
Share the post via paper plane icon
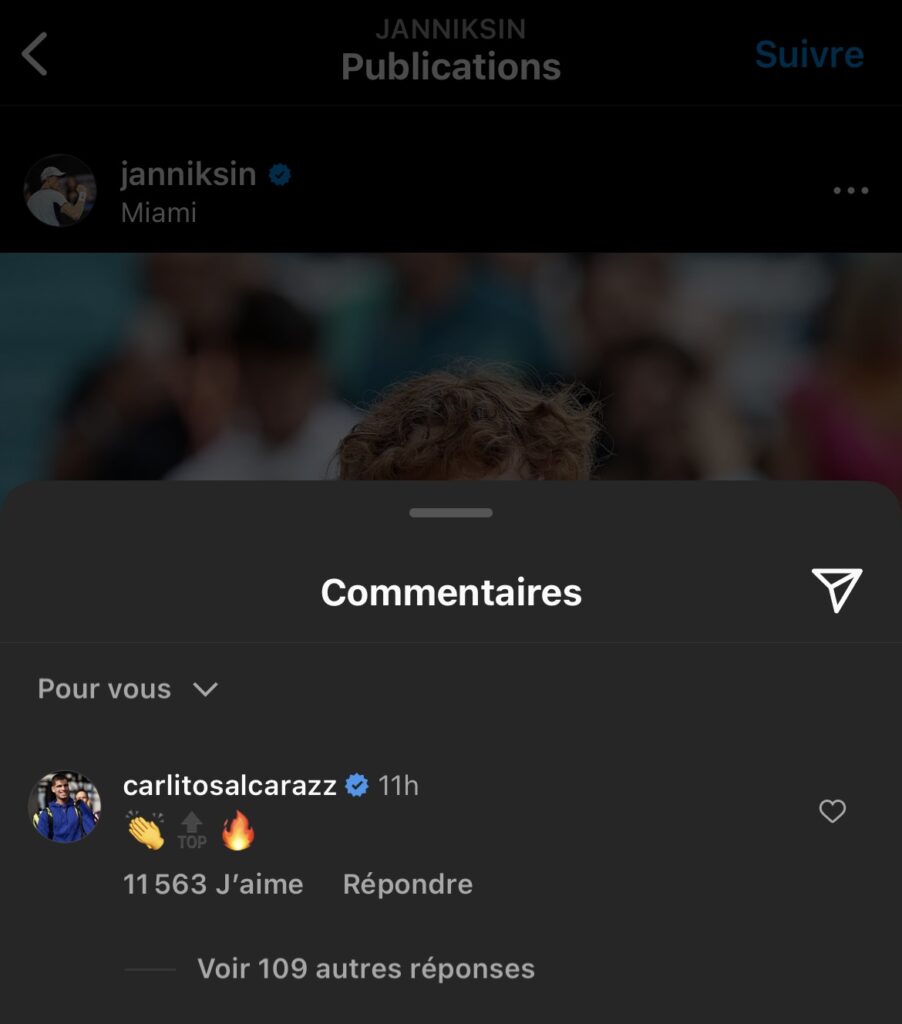coord(836,590)
